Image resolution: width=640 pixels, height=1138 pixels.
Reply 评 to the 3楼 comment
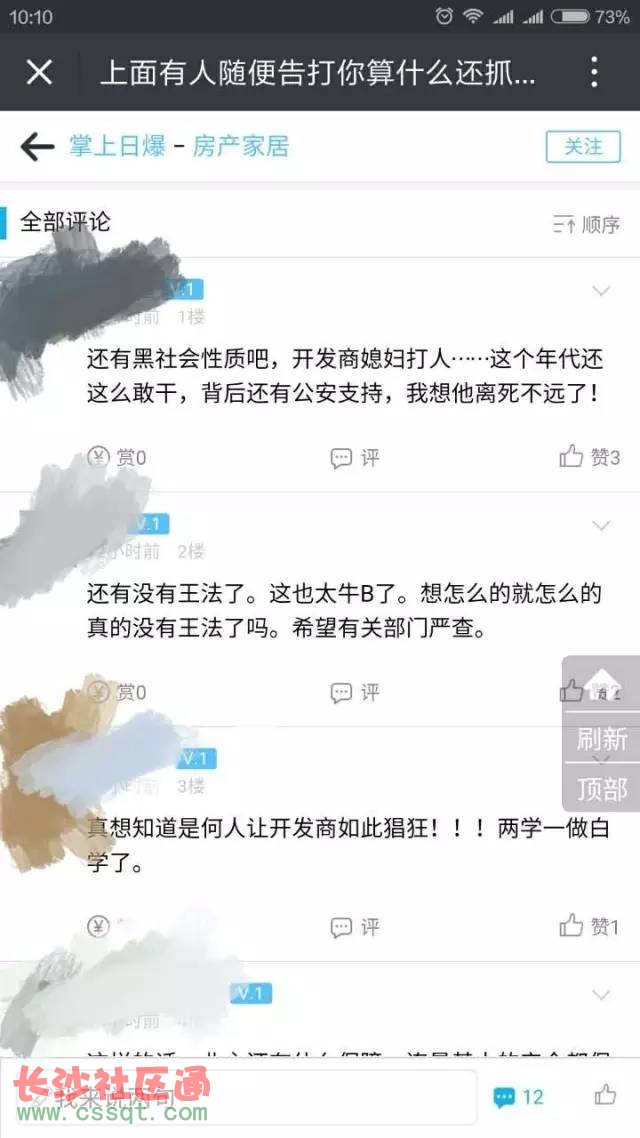pyautogui.click(x=355, y=927)
